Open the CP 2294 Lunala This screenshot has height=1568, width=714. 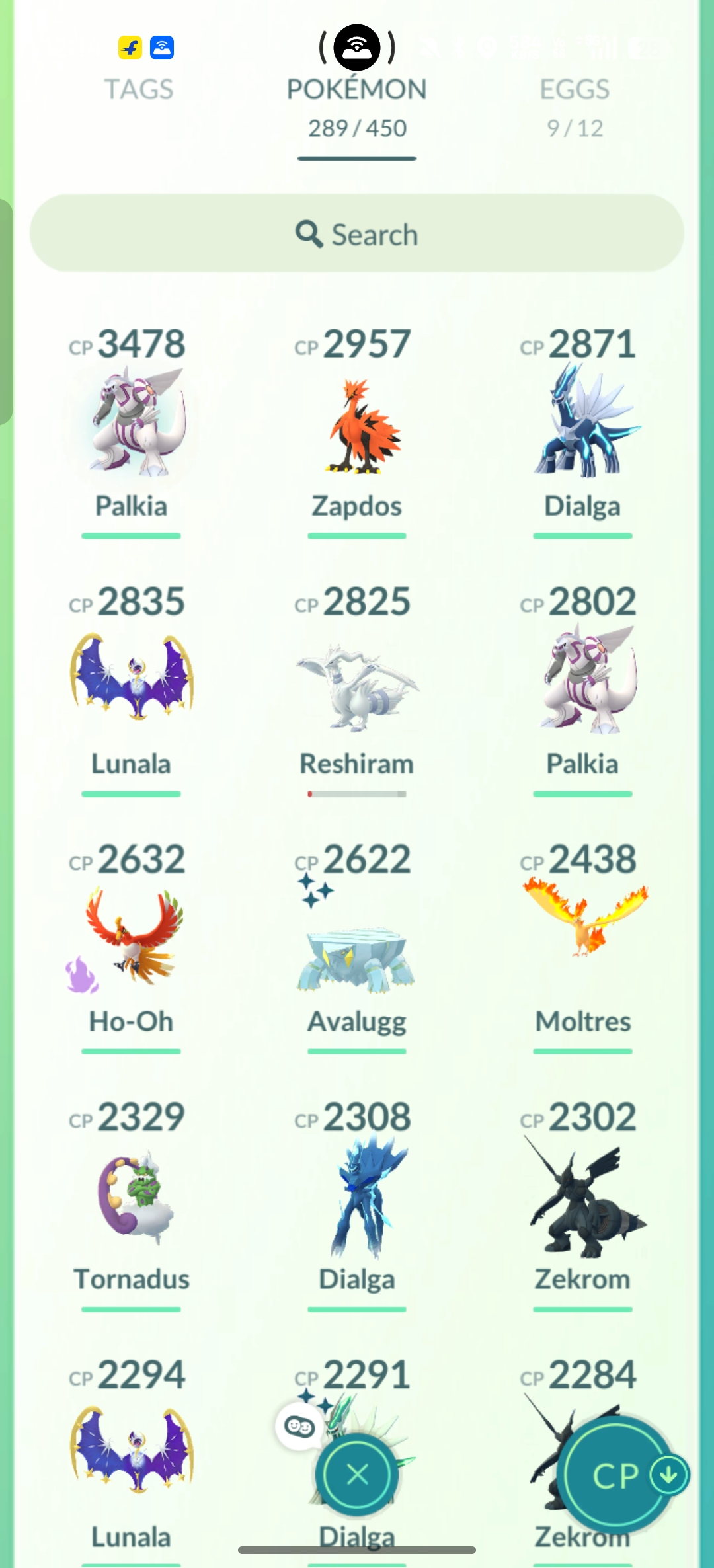click(x=132, y=1454)
